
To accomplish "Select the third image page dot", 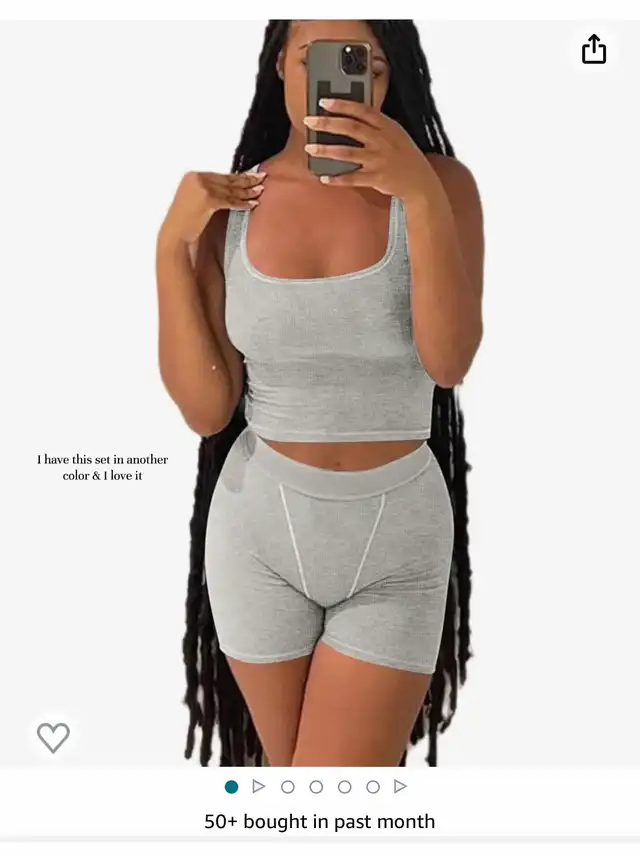I will click(316, 787).
